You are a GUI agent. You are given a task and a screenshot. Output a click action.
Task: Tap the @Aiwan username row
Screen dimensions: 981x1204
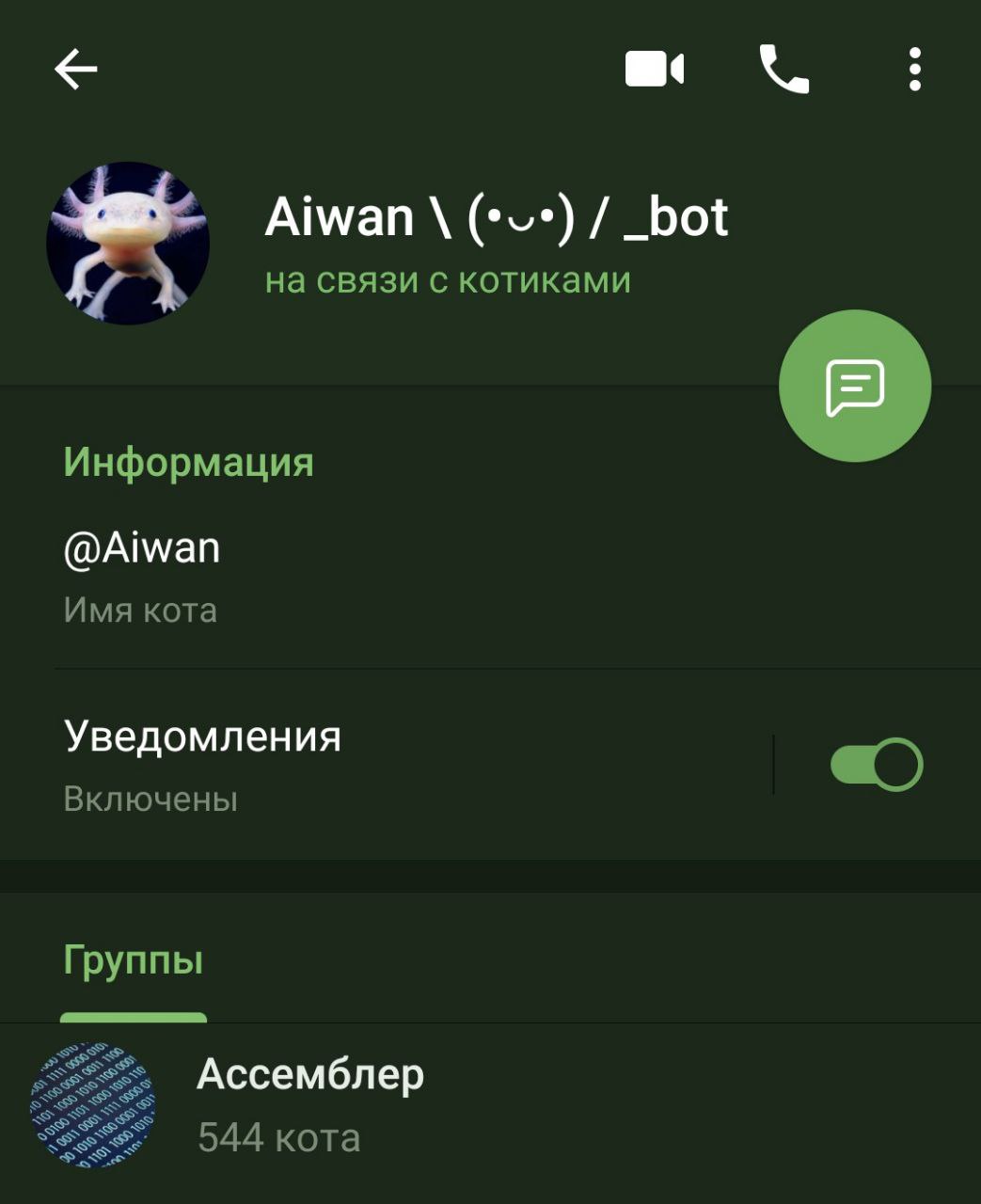(282, 576)
